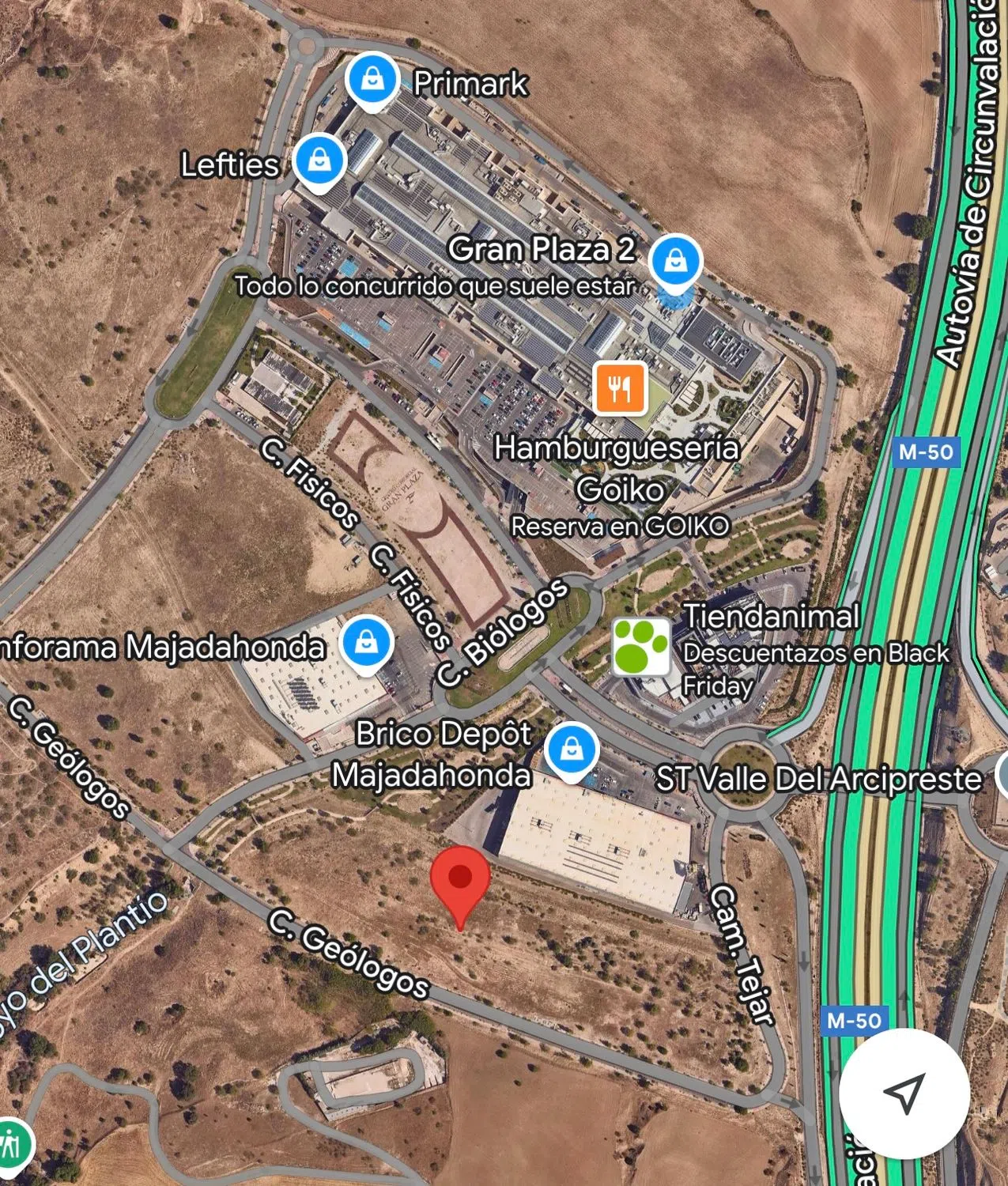1008x1186 pixels.
Task: View the Tiendanimal pet store marker
Action: coord(641,647)
